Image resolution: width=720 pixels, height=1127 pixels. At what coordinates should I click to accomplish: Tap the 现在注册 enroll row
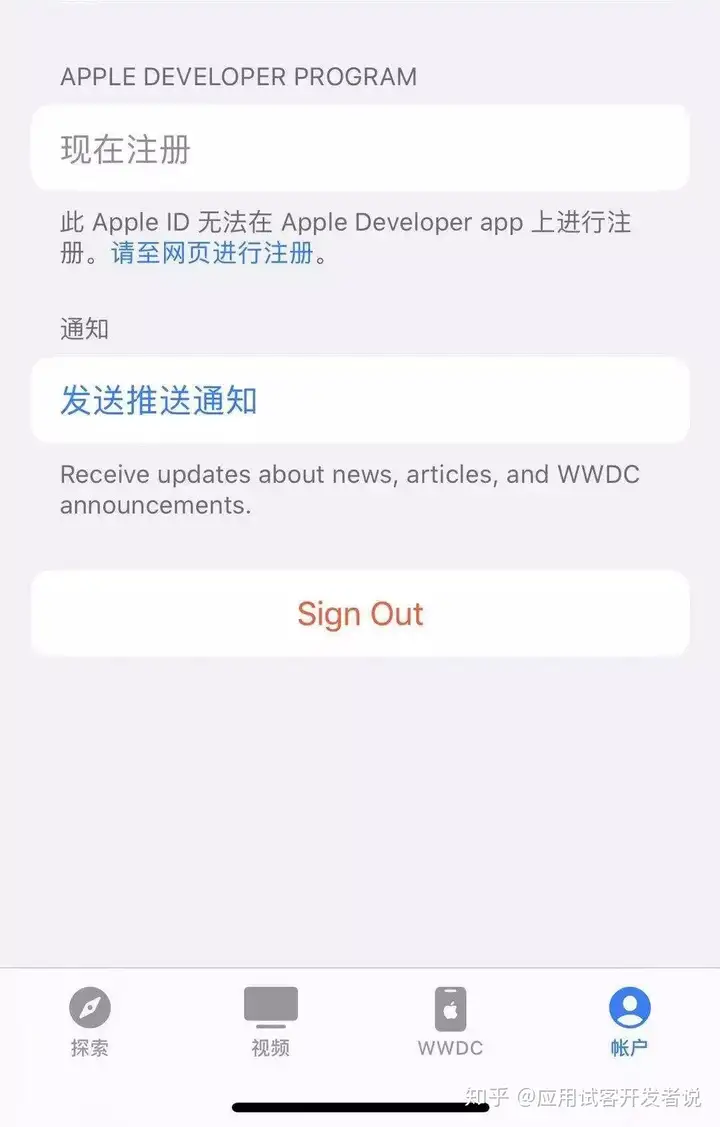360,149
